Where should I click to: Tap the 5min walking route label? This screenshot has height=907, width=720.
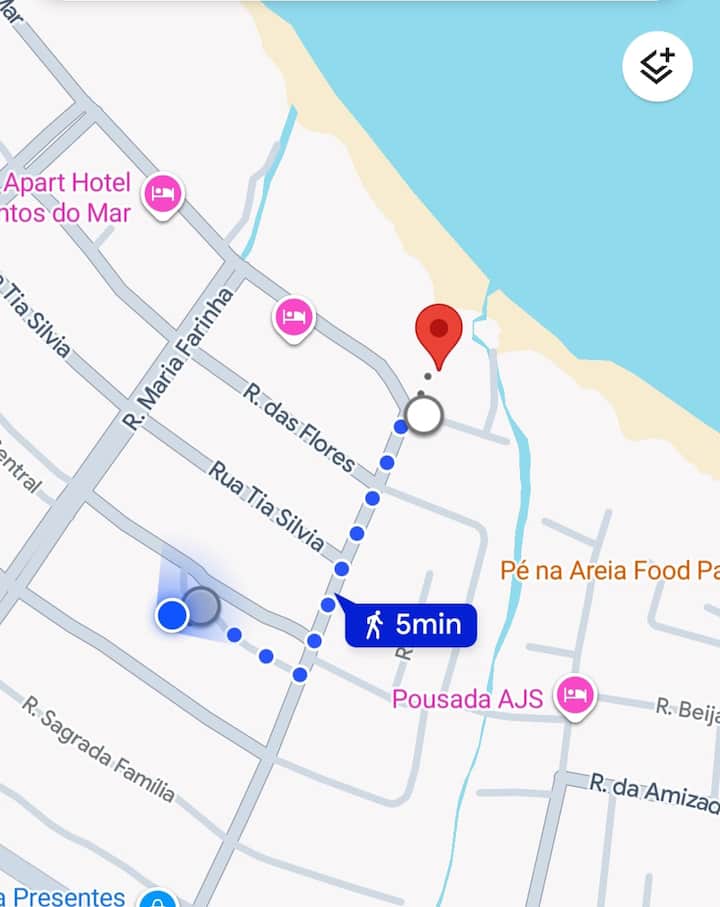(x=411, y=625)
